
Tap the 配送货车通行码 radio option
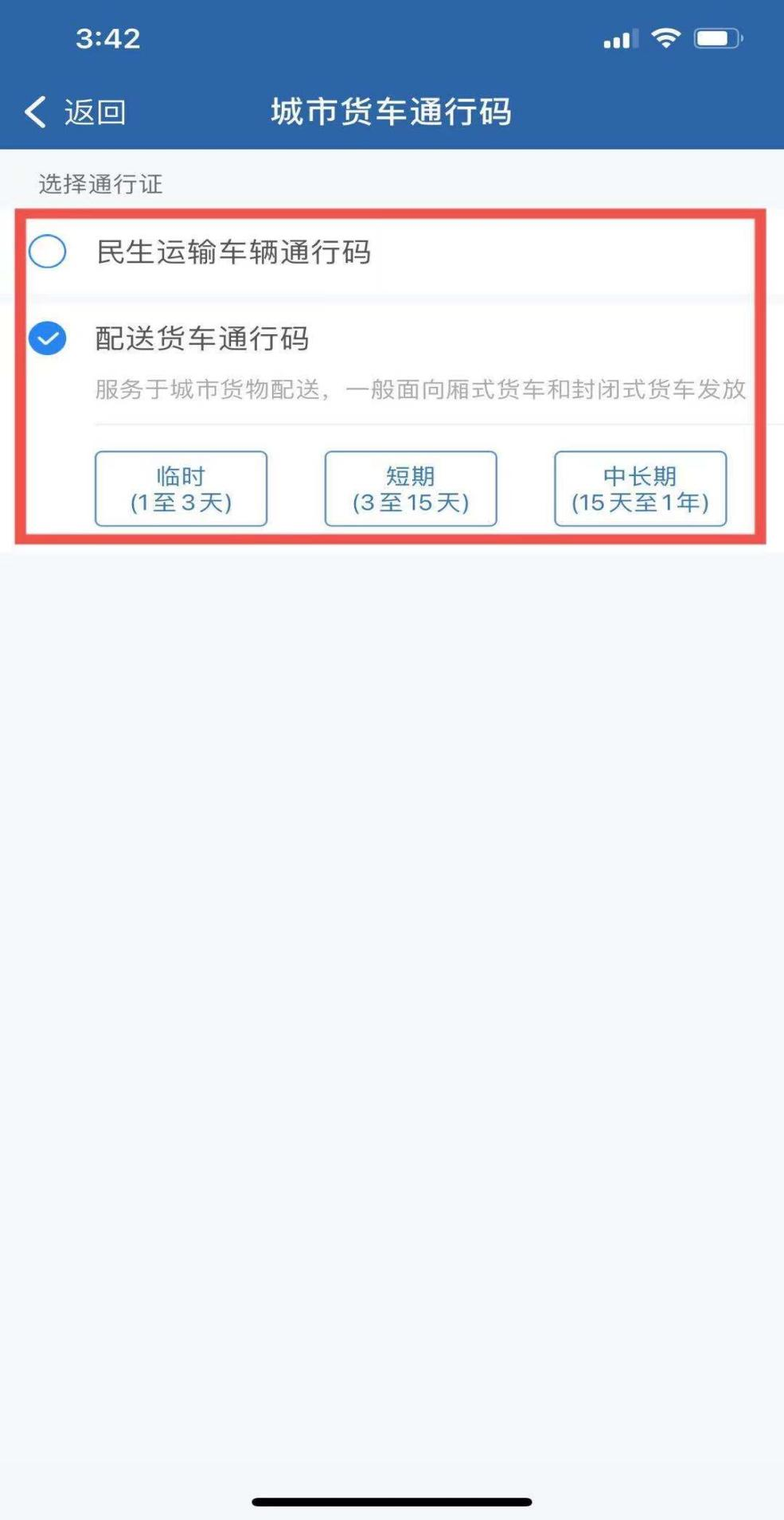point(47,338)
